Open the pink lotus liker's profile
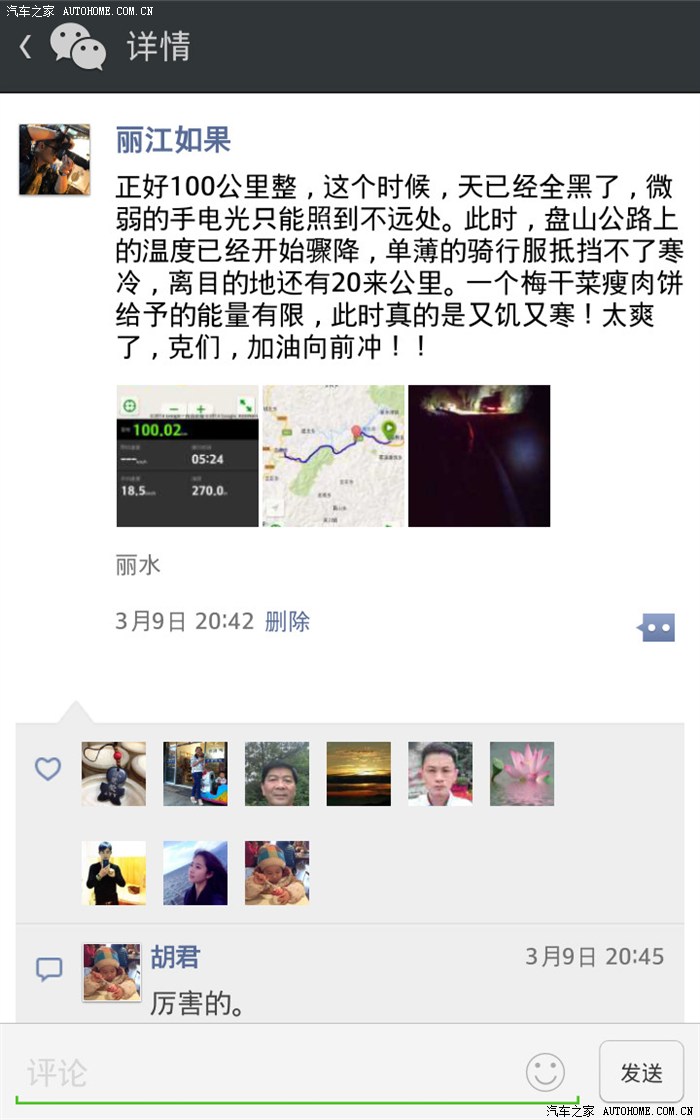This screenshot has width=700, height=1120. [x=522, y=774]
